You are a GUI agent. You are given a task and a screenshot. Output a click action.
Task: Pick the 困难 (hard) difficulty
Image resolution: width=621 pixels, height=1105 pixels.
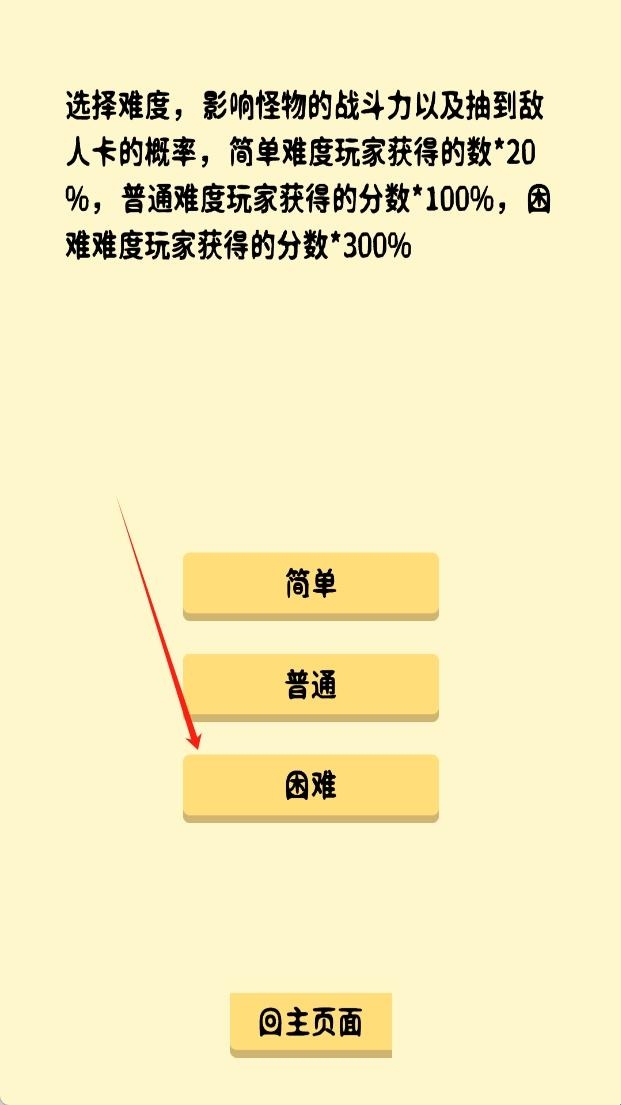point(310,786)
